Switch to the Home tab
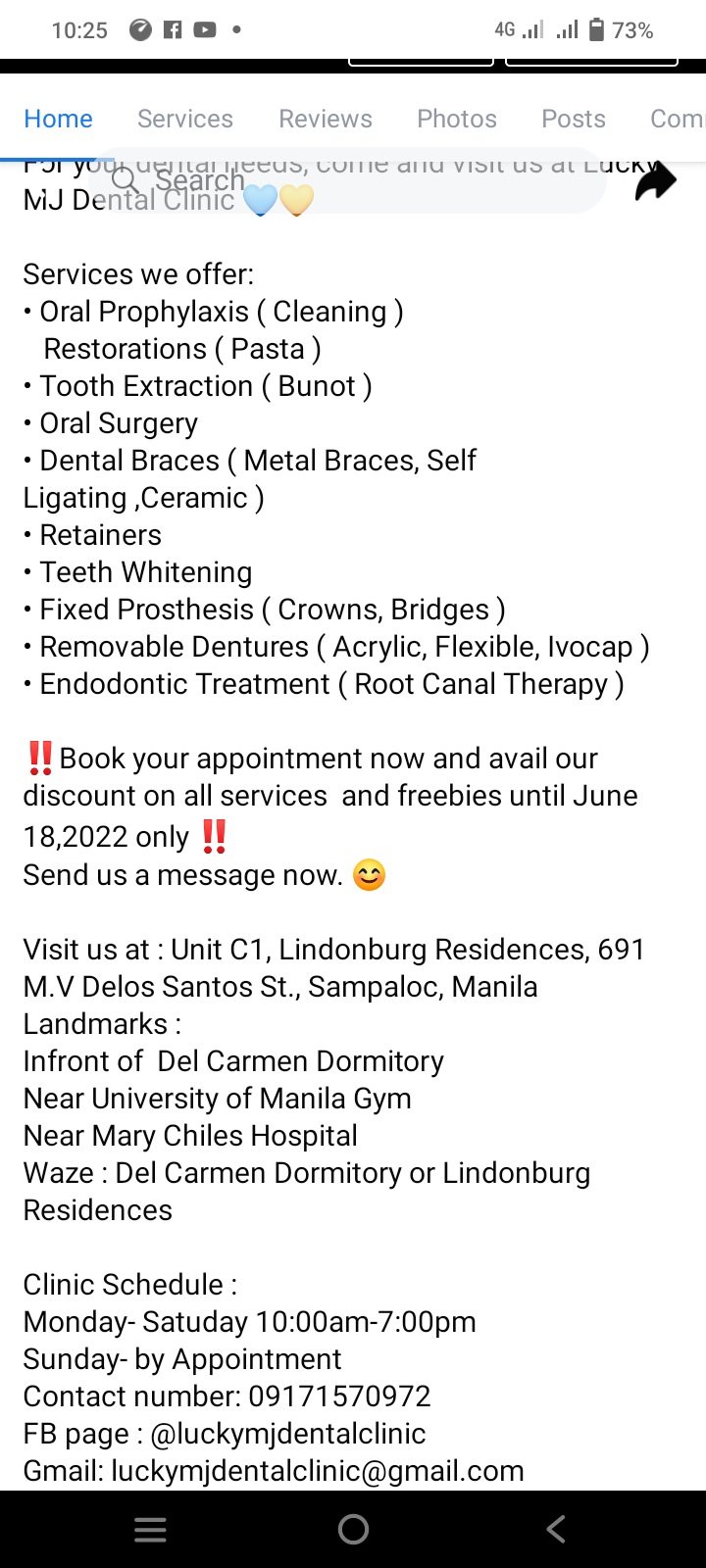Image resolution: width=706 pixels, height=1568 pixels. [x=59, y=119]
